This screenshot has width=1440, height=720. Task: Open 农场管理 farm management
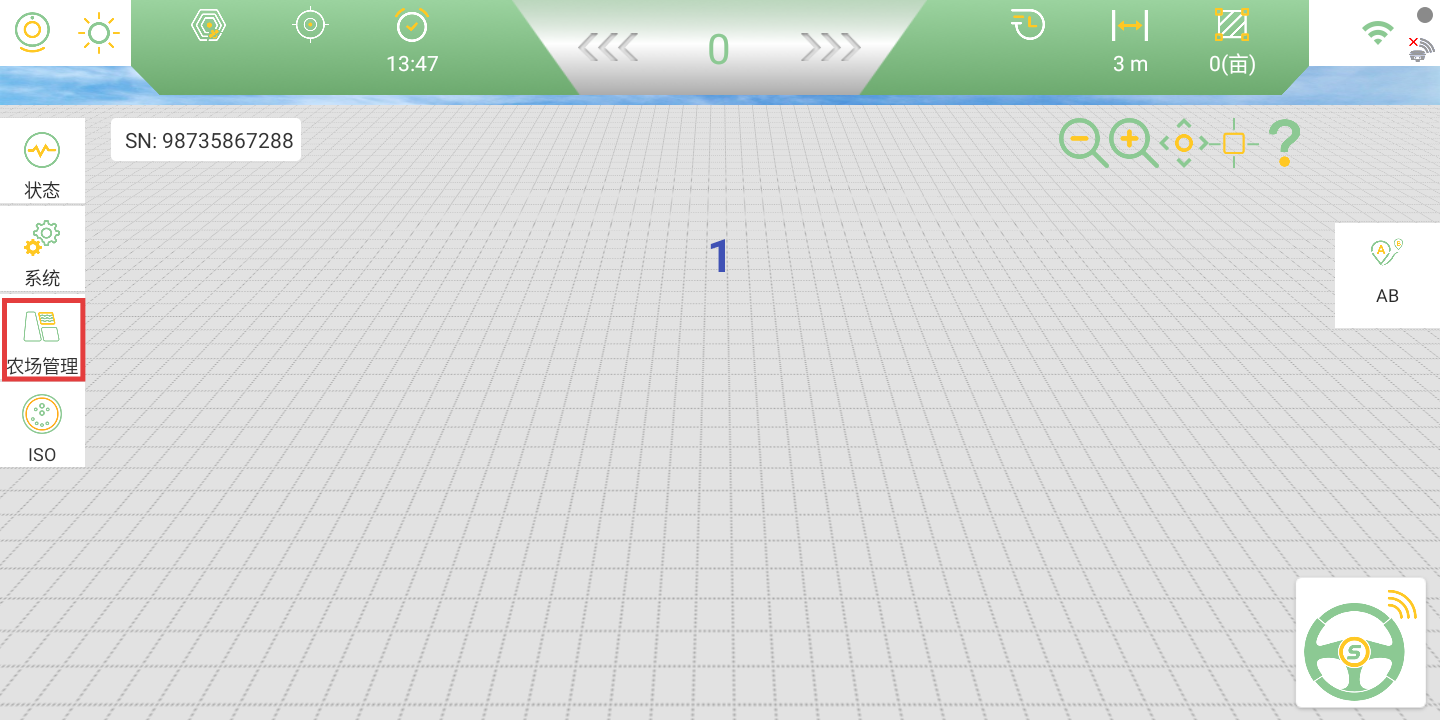(42, 340)
